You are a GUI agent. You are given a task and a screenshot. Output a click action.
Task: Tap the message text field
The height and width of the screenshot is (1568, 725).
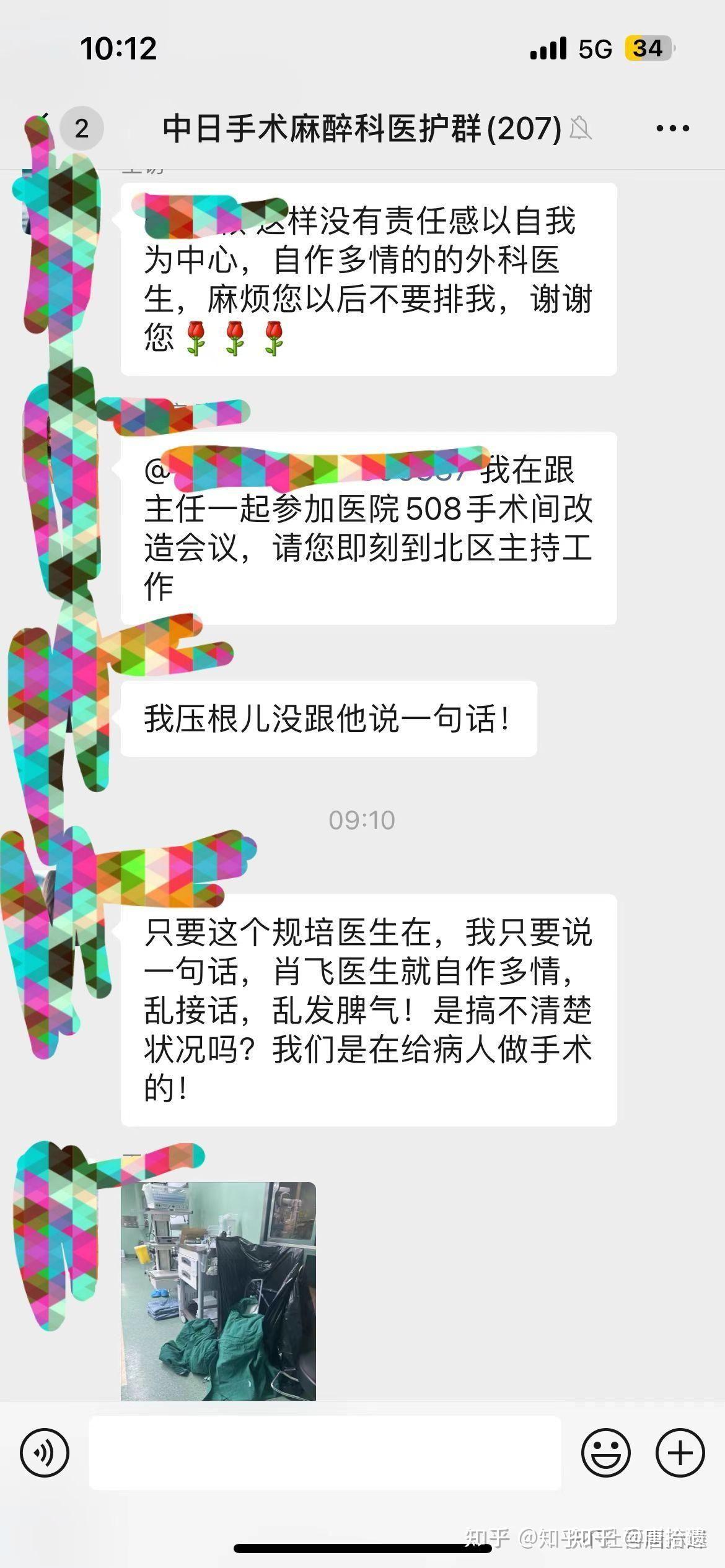pos(325,1452)
